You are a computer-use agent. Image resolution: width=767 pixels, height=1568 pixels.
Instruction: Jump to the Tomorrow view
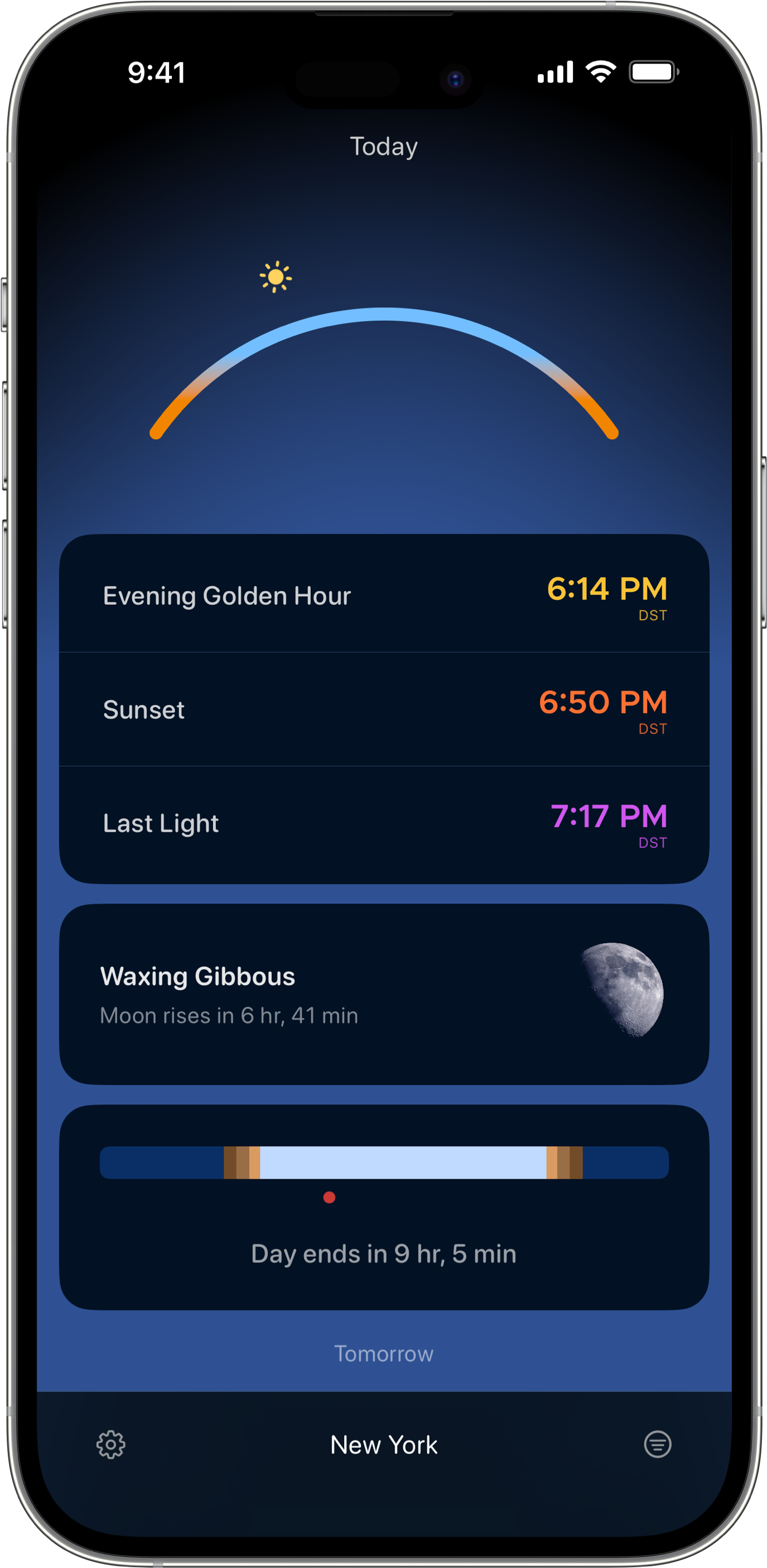384,1353
